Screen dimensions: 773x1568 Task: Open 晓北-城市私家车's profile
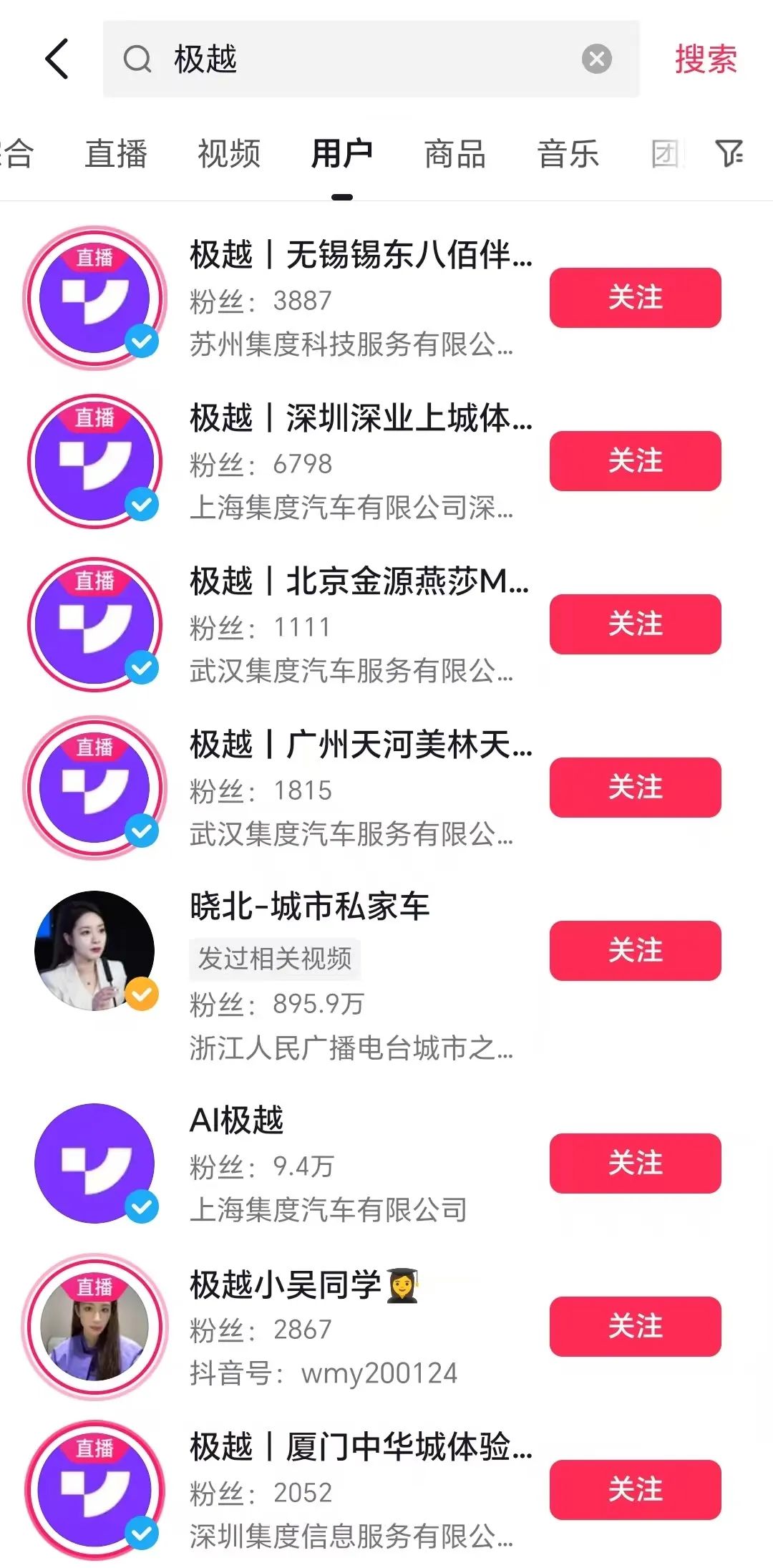[x=309, y=907]
